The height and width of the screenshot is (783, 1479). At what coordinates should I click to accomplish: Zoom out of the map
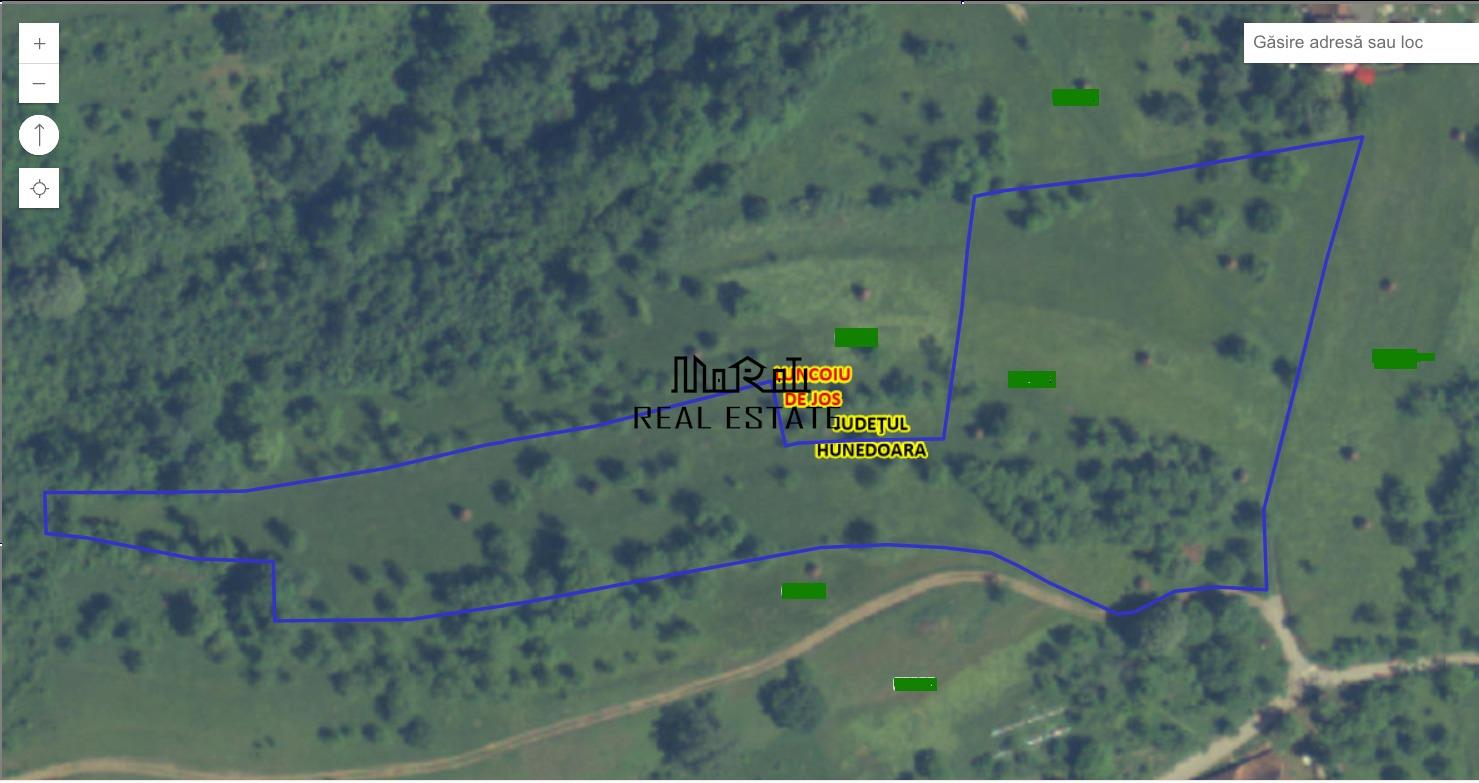[39, 83]
